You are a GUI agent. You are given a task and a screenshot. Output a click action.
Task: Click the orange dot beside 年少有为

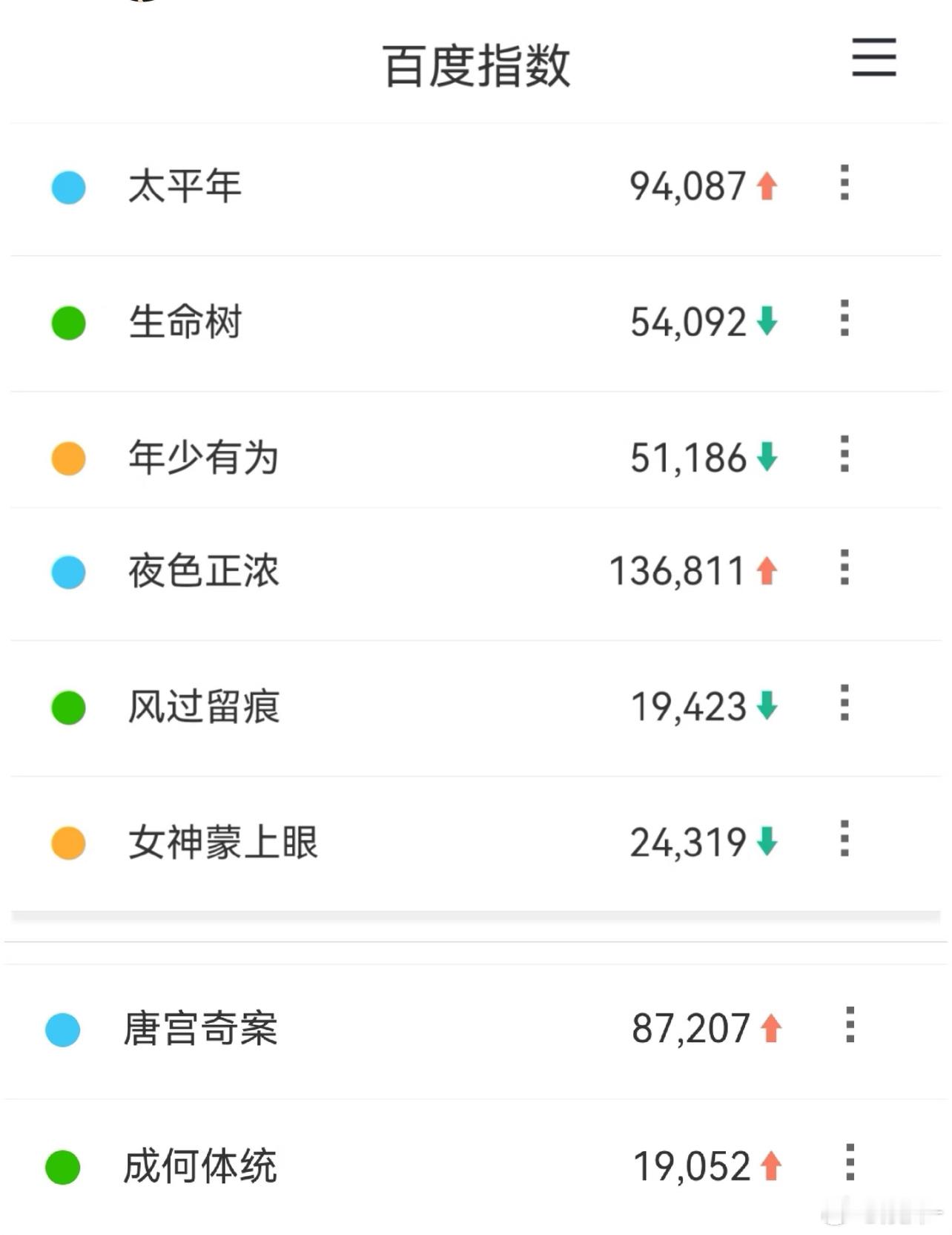[x=67, y=458]
